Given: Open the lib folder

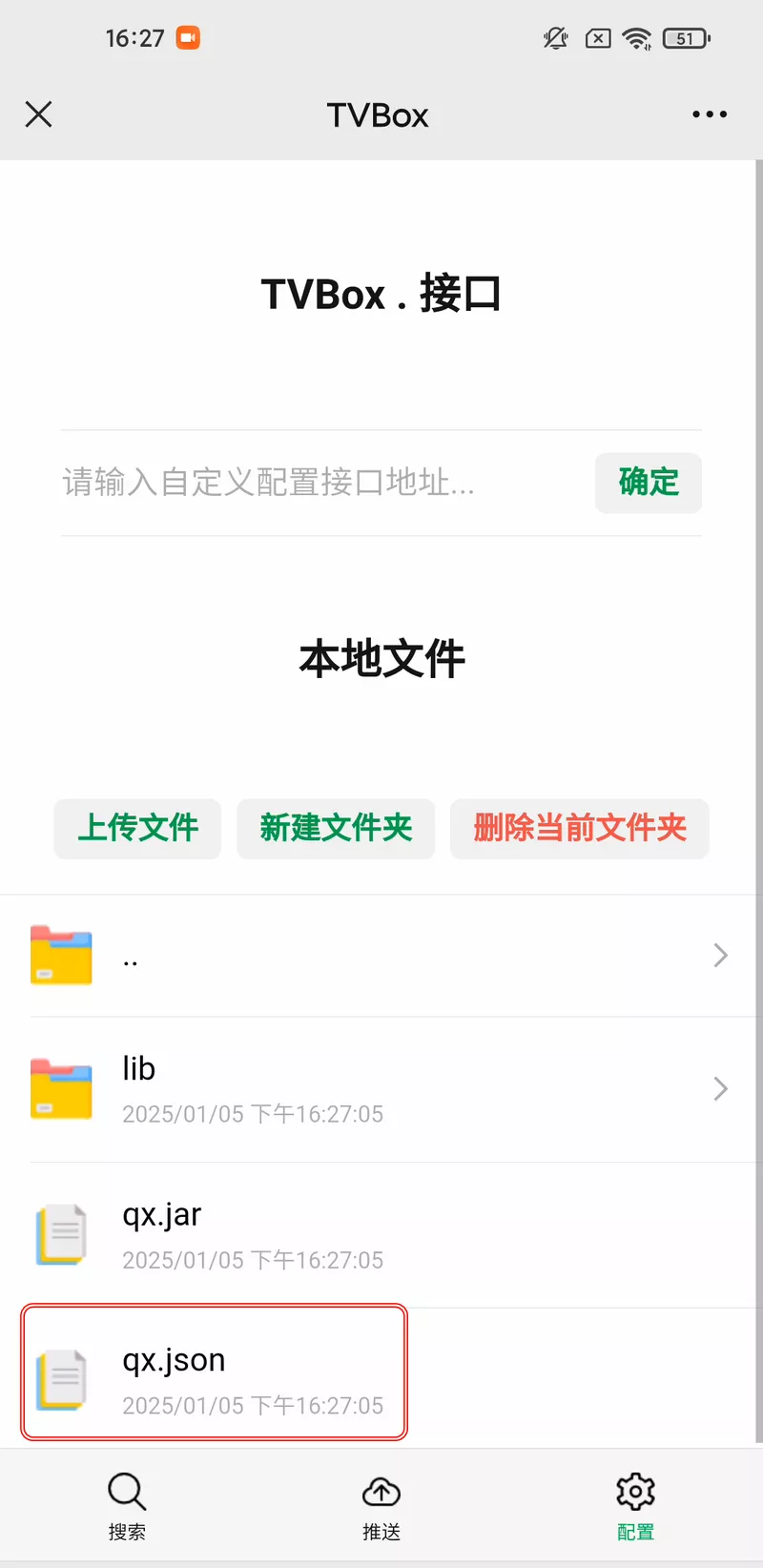Looking at the screenshot, I should 381,1089.
